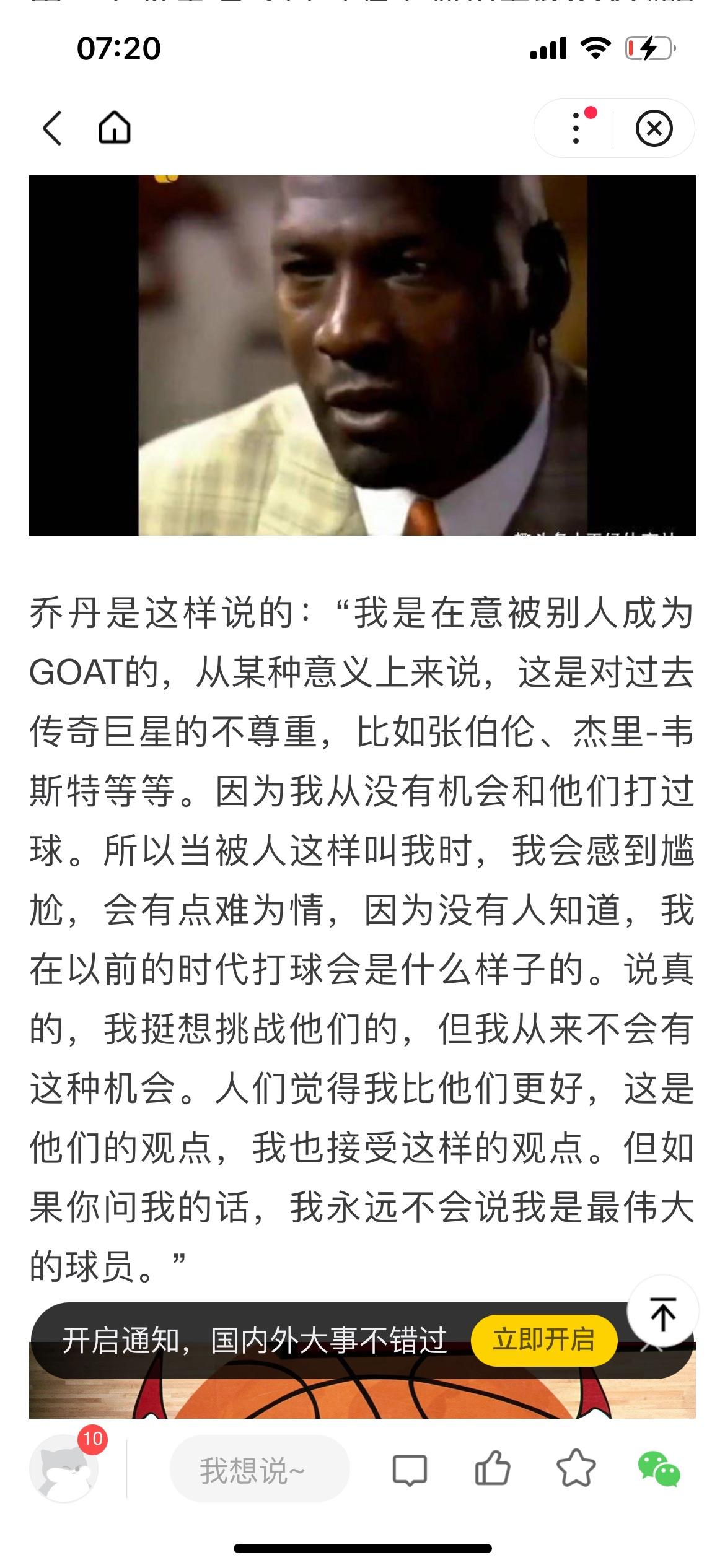Favorite this article with the star
725x1568 pixels.
tap(576, 1468)
